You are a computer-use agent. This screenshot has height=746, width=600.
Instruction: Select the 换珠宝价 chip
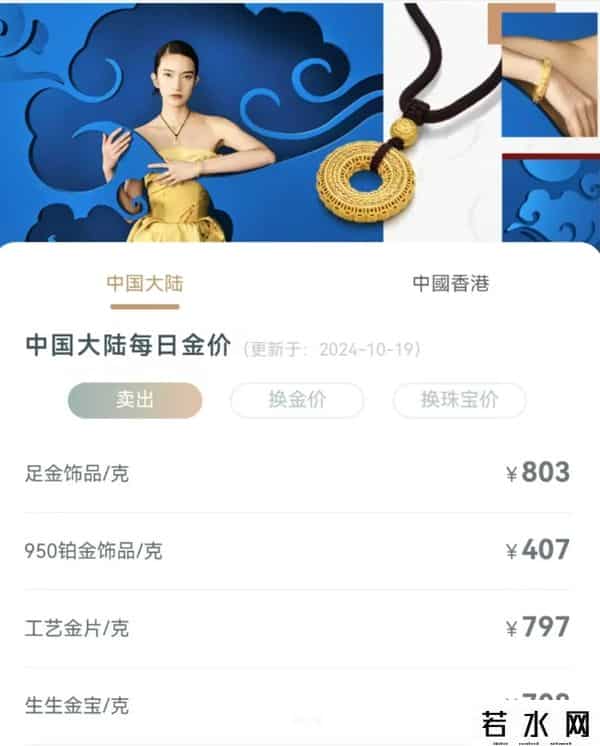pos(459,400)
